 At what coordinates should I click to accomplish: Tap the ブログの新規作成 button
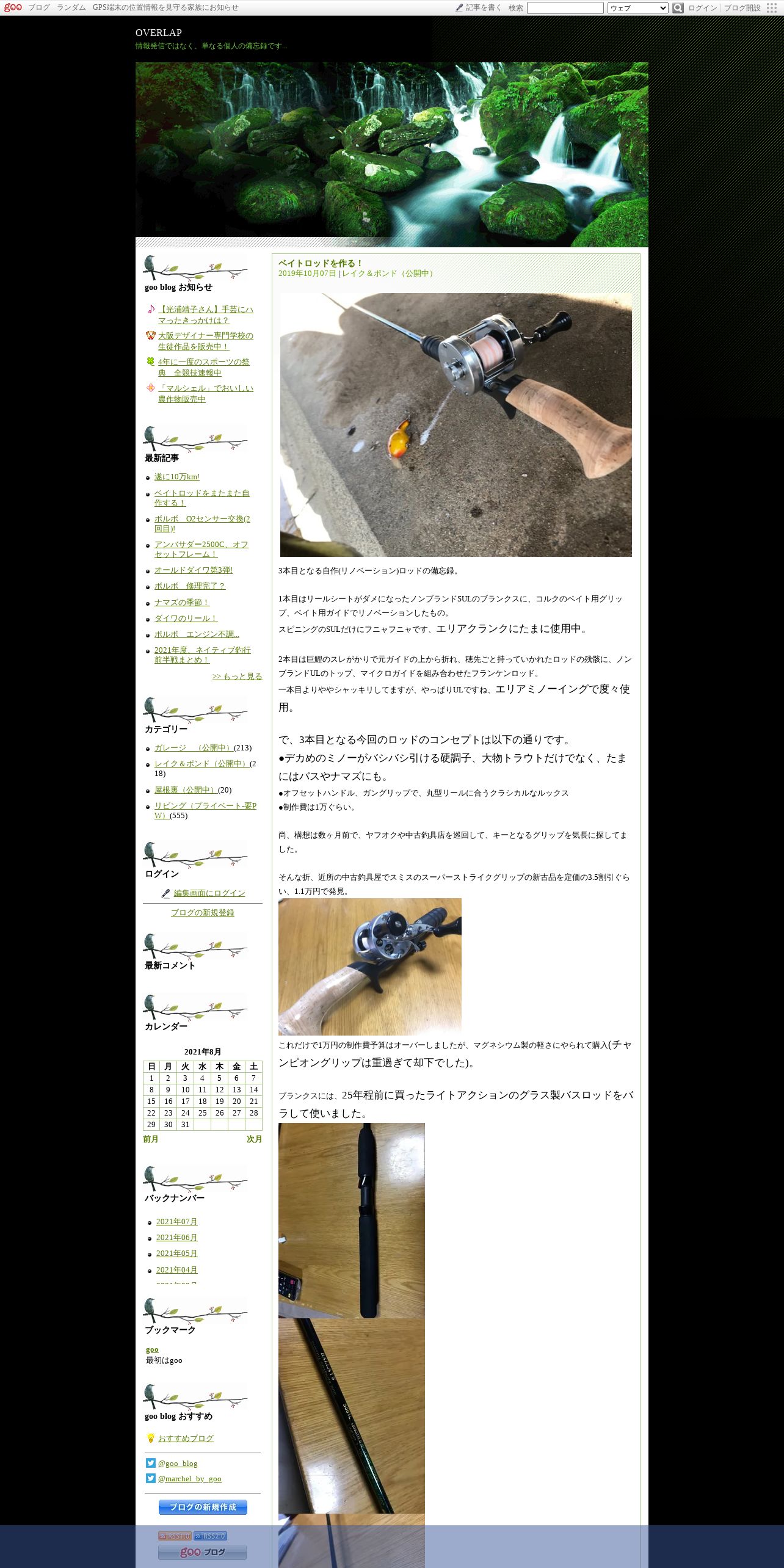203,1507
